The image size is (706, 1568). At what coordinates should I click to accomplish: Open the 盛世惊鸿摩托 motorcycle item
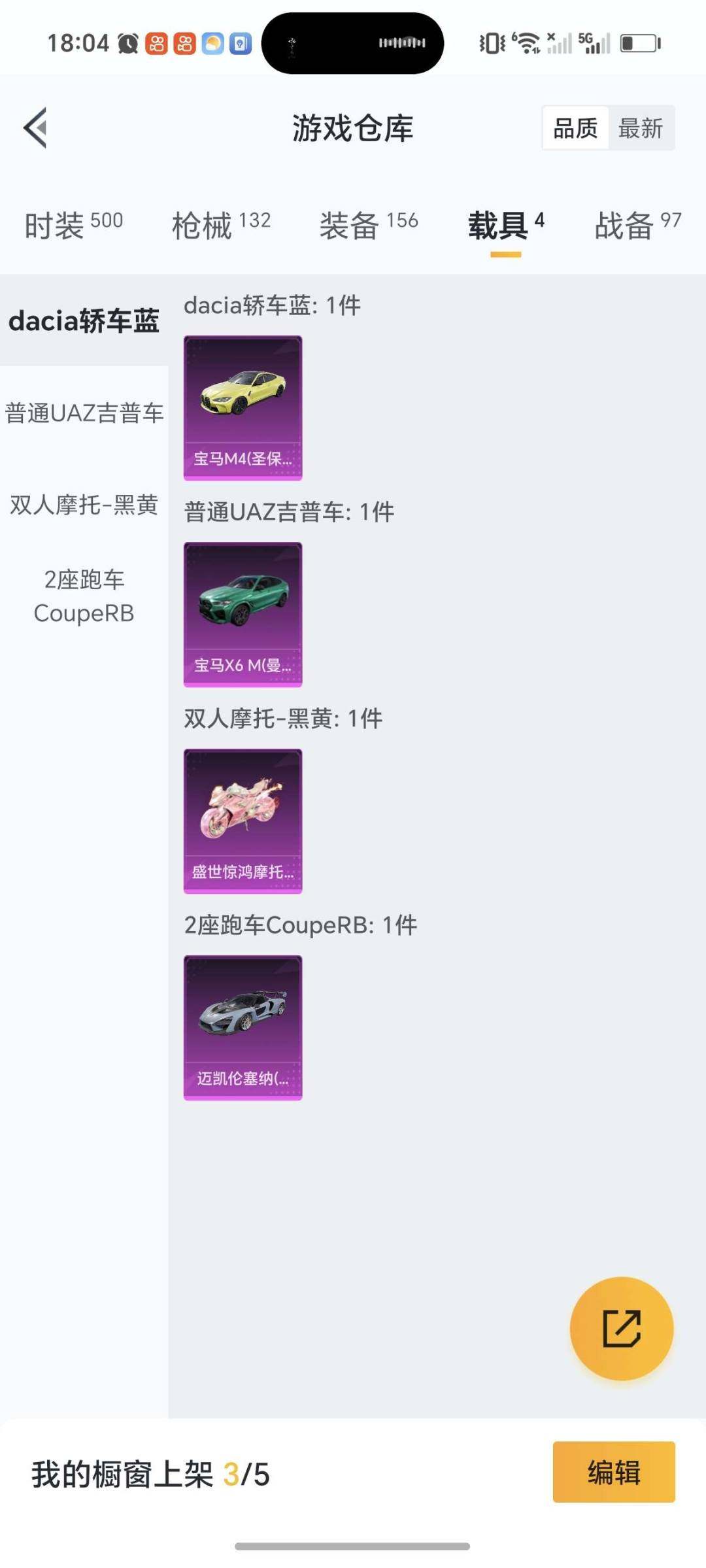click(x=243, y=821)
